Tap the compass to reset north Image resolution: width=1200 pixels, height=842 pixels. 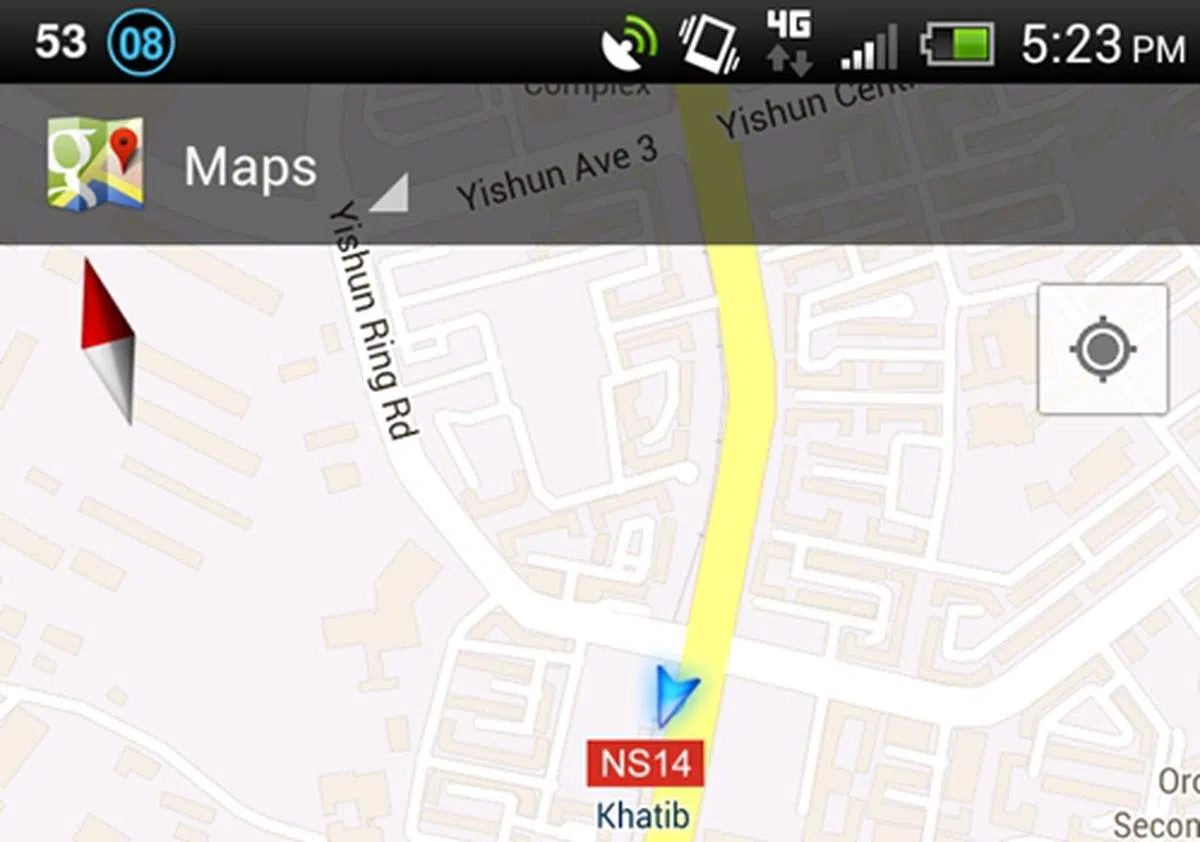(x=107, y=342)
